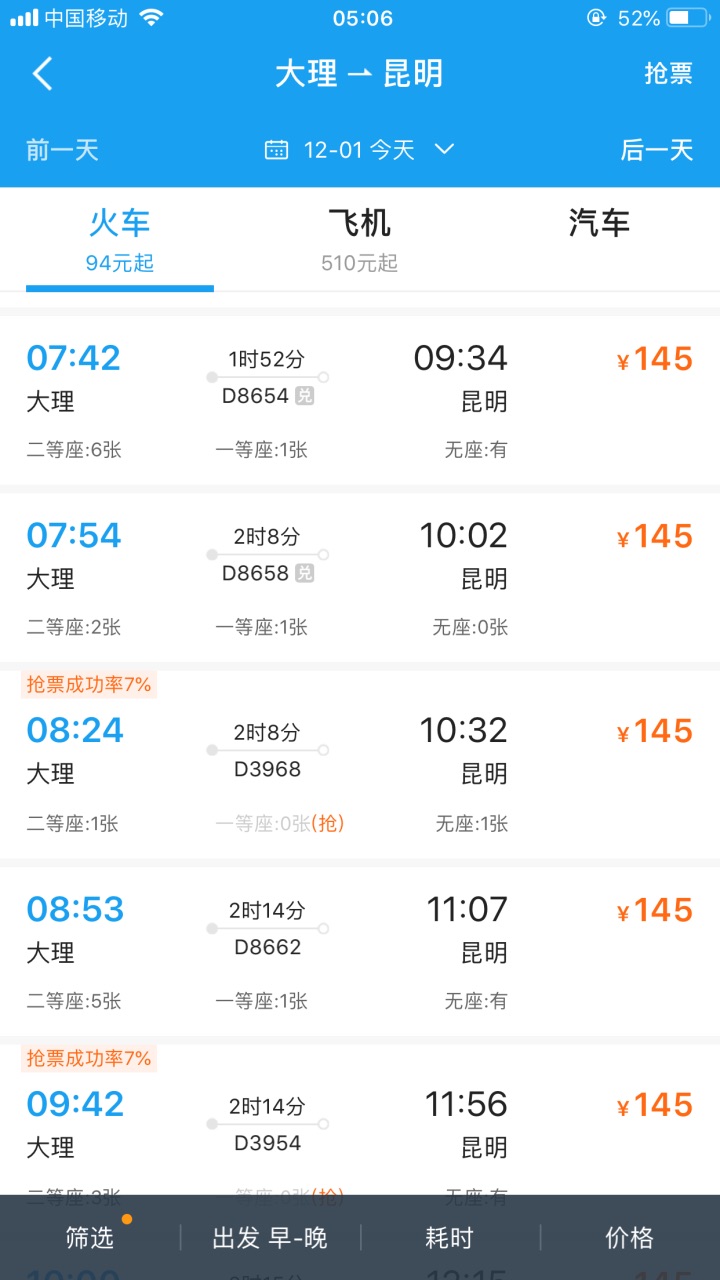This screenshot has height=1280, width=720.
Task: Open train D3968 departing 08:24
Action: tap(360, 764)
